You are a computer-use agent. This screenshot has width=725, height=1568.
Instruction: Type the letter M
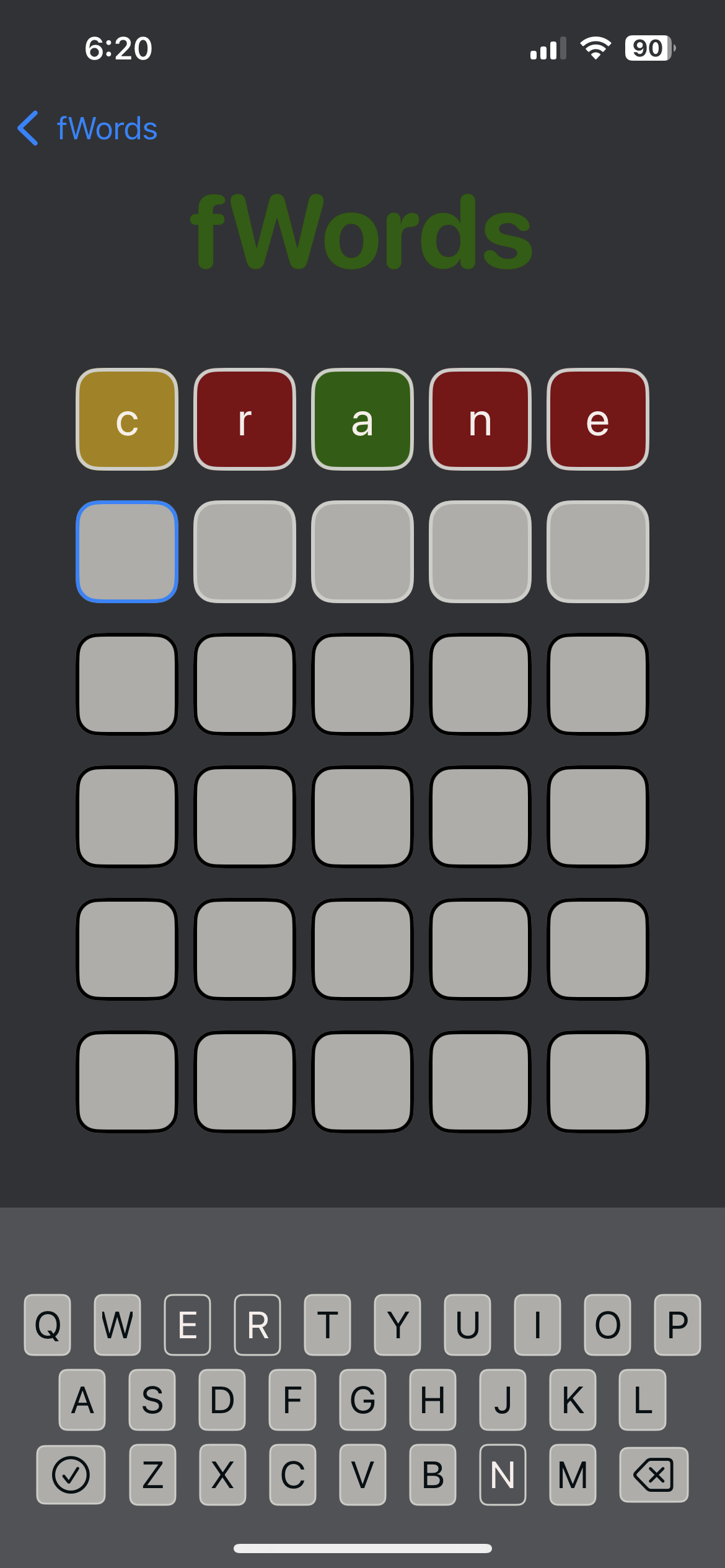tap(573, 1474)
